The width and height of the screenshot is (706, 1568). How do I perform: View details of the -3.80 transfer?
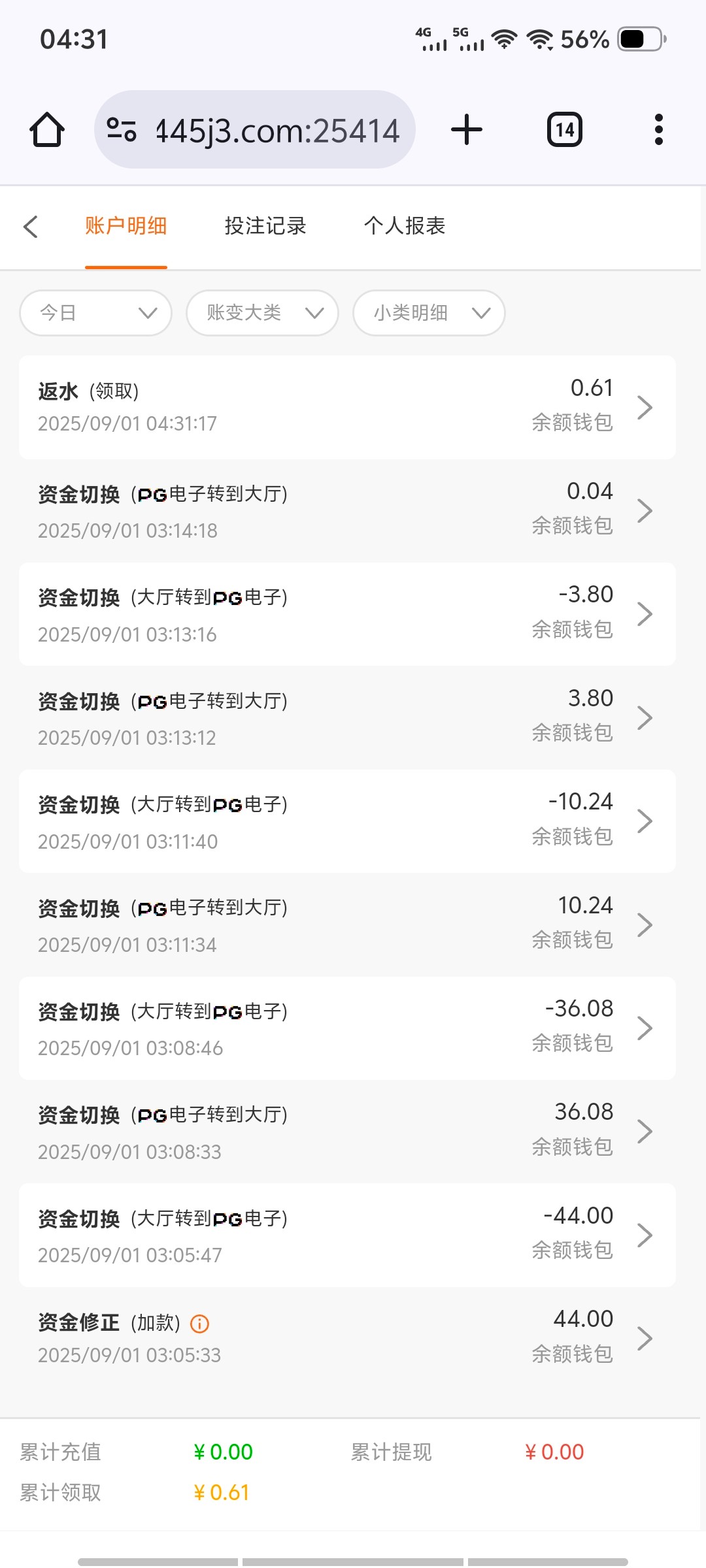click(347, 614)
